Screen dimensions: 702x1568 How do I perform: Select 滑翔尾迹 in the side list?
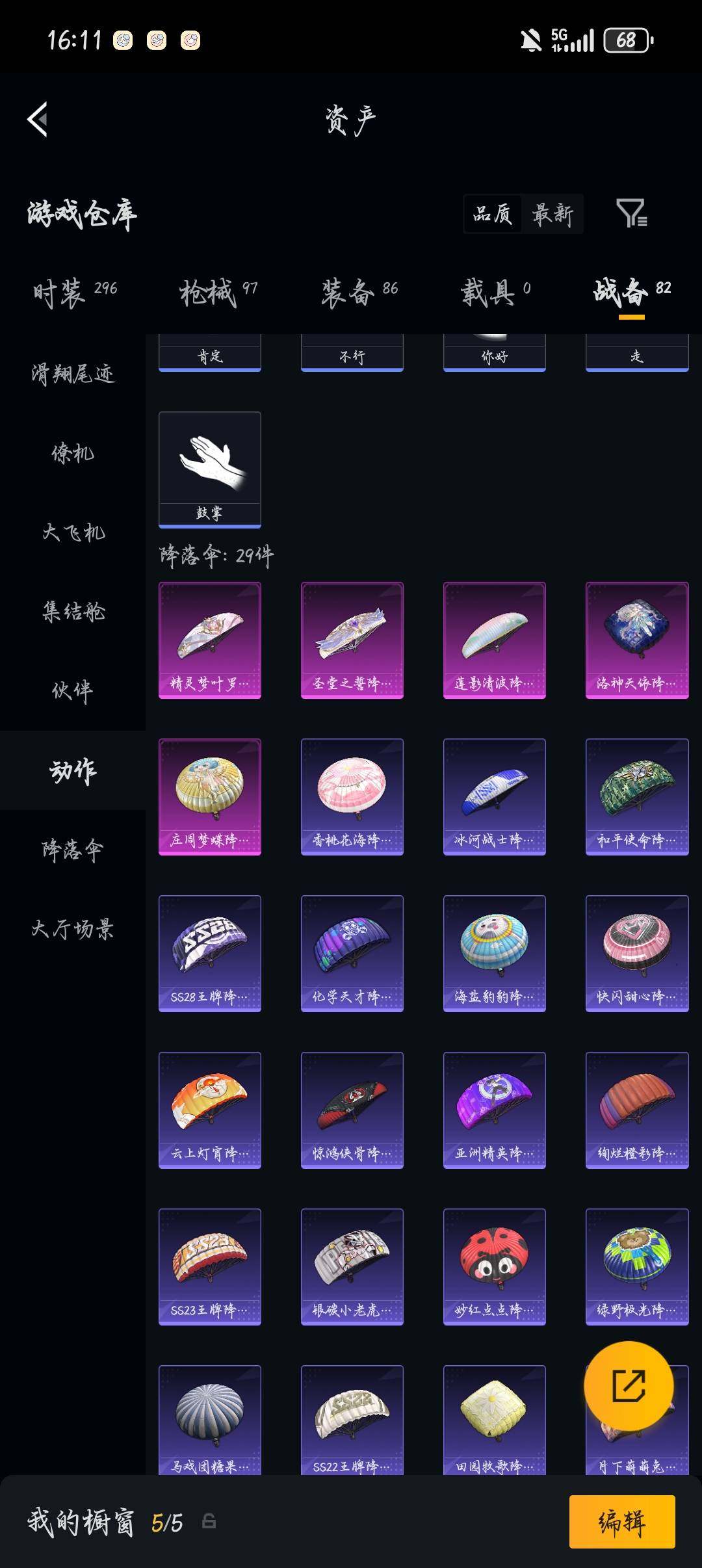(73, 374)
